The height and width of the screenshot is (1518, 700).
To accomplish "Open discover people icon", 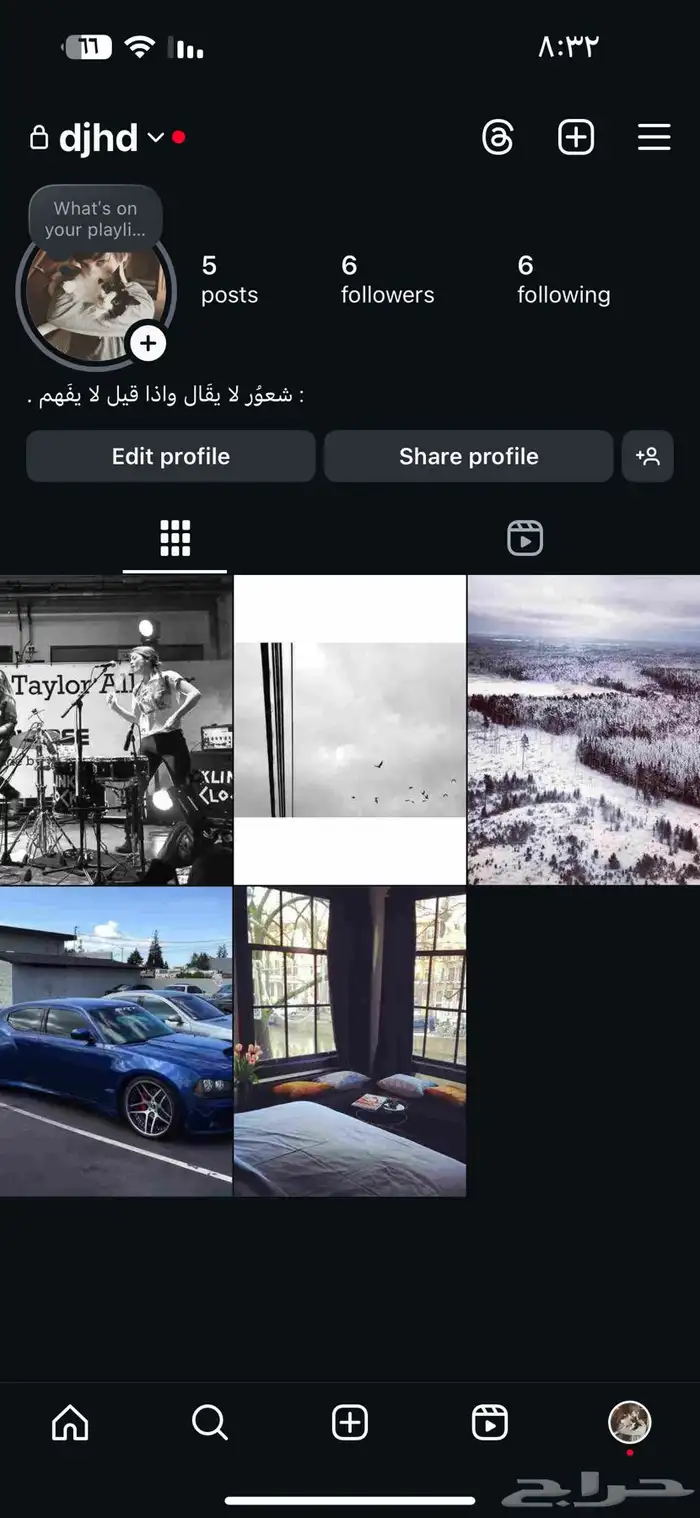I will [647, 456].
